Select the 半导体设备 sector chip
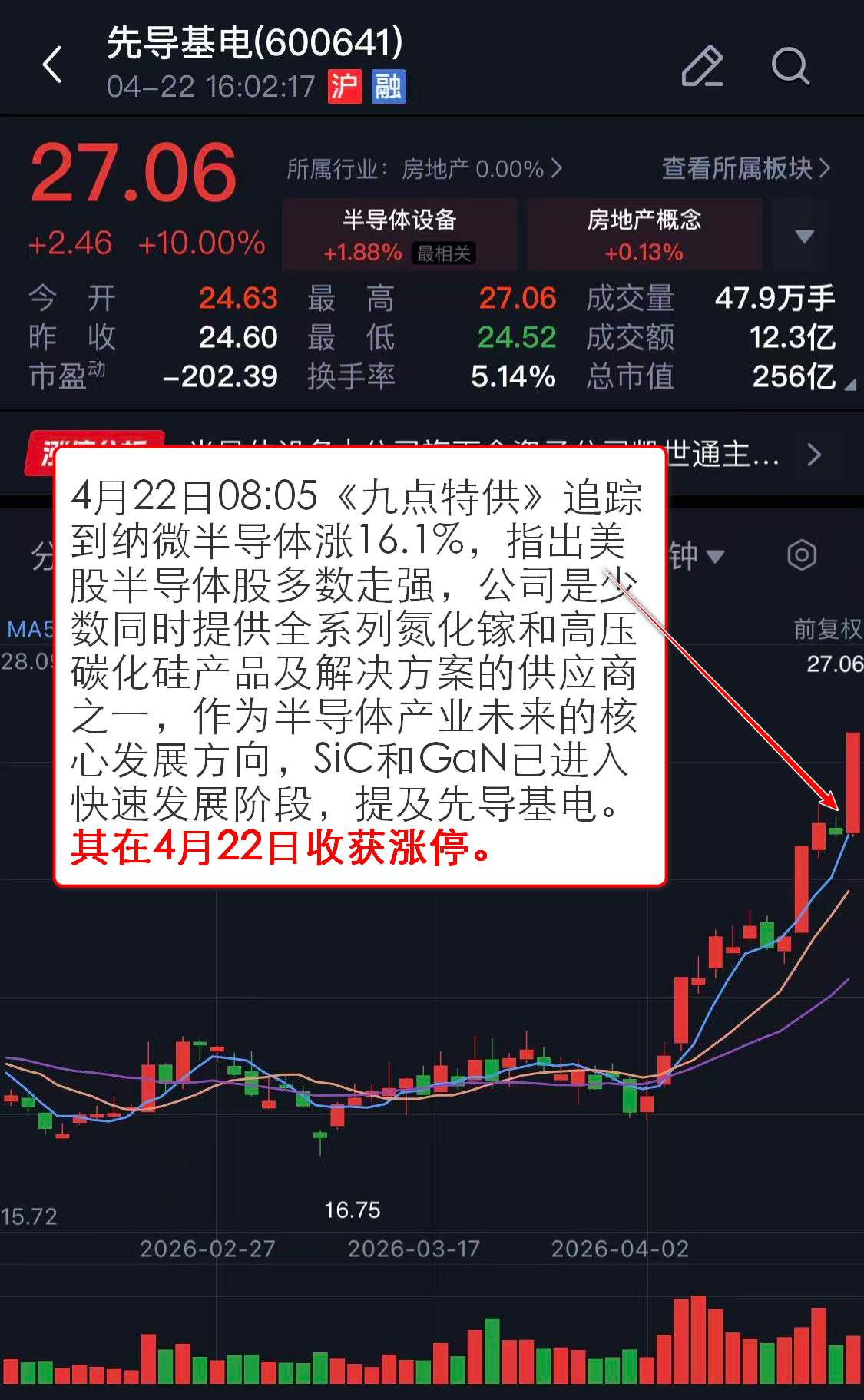 399,234
